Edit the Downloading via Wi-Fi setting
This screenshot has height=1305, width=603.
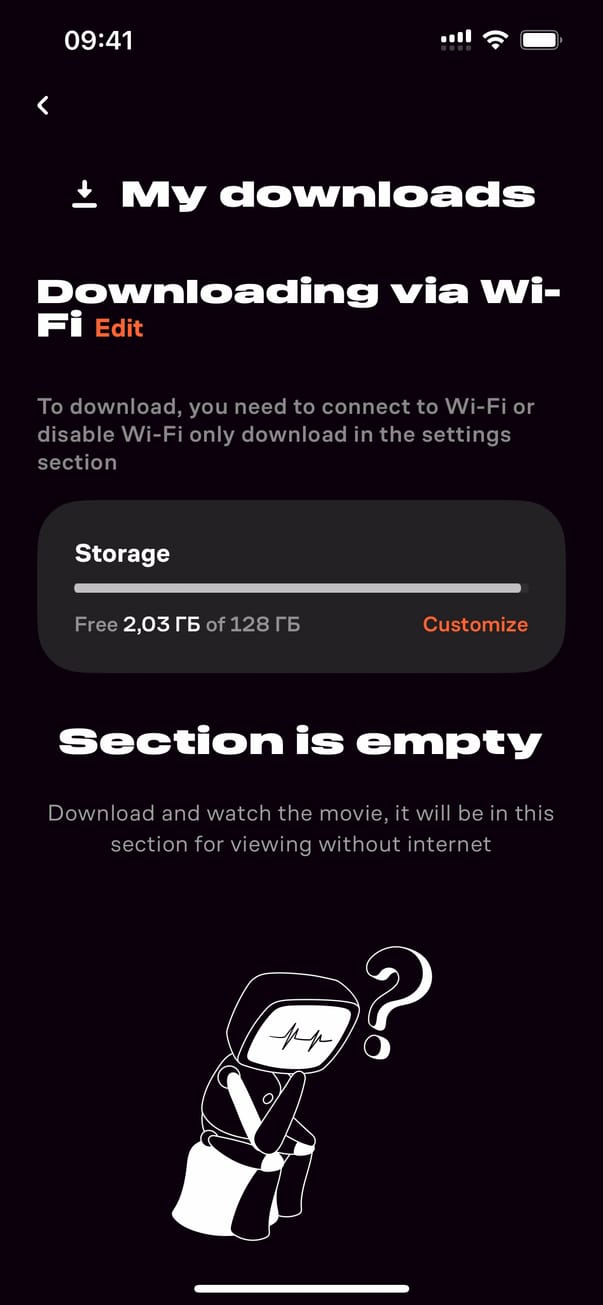pos(119,328)
